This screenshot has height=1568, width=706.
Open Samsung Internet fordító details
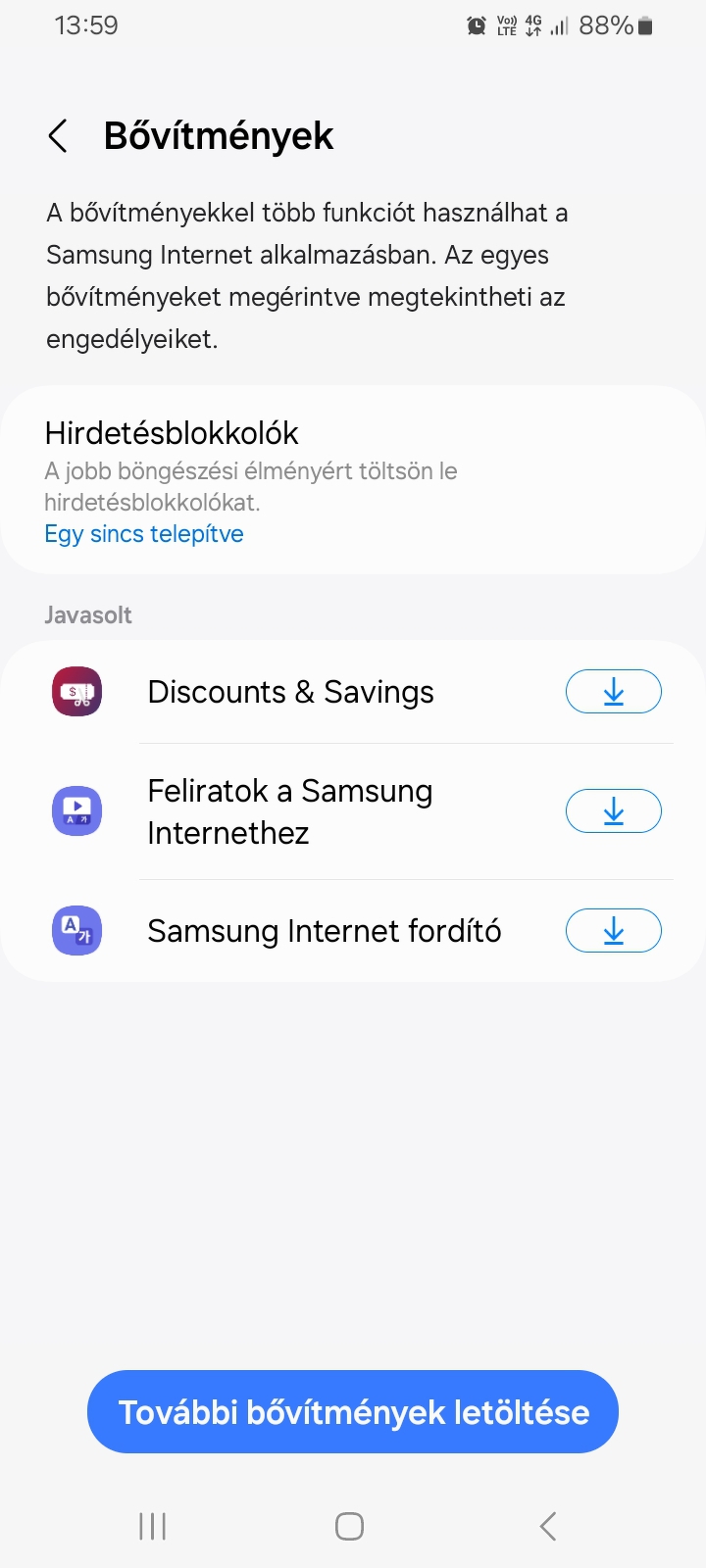click(x=324, y=931)
